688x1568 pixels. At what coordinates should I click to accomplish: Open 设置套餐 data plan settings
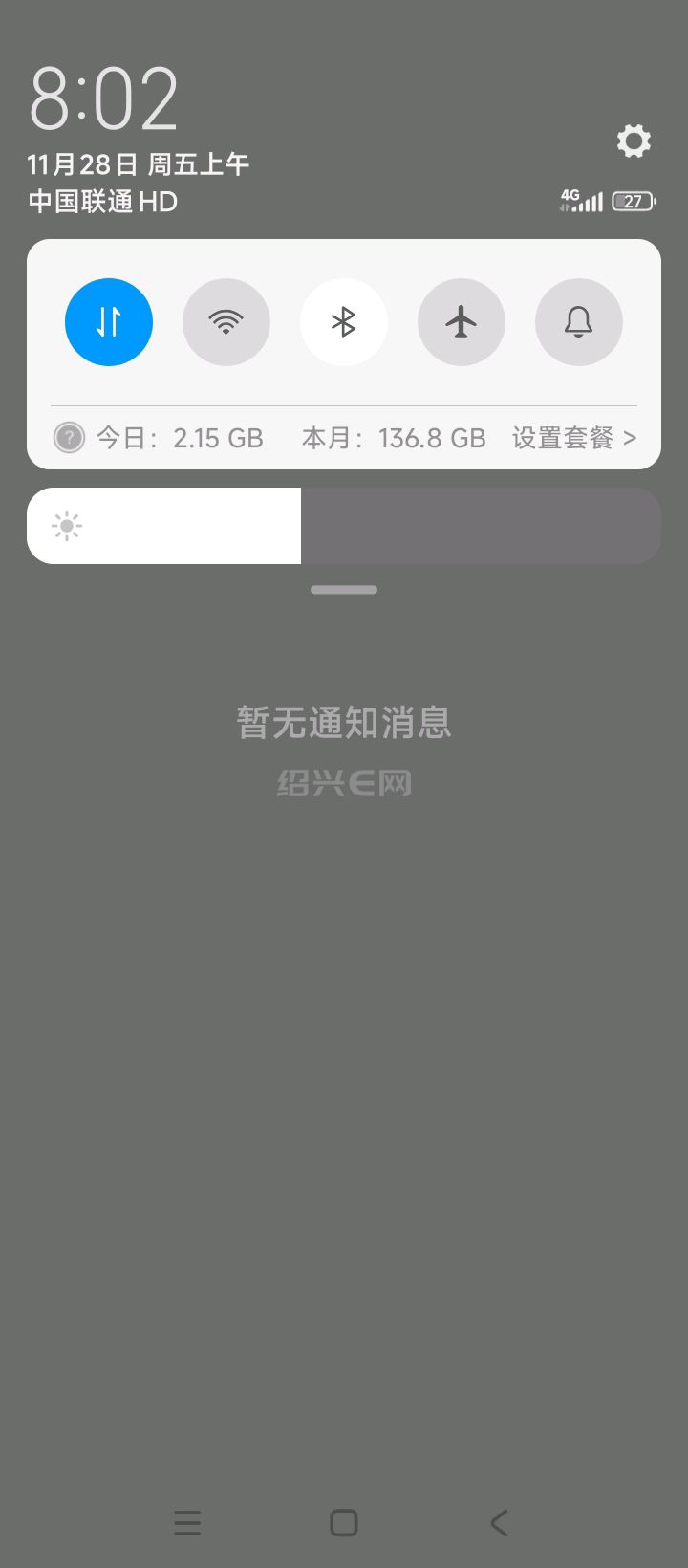[573, 438]
